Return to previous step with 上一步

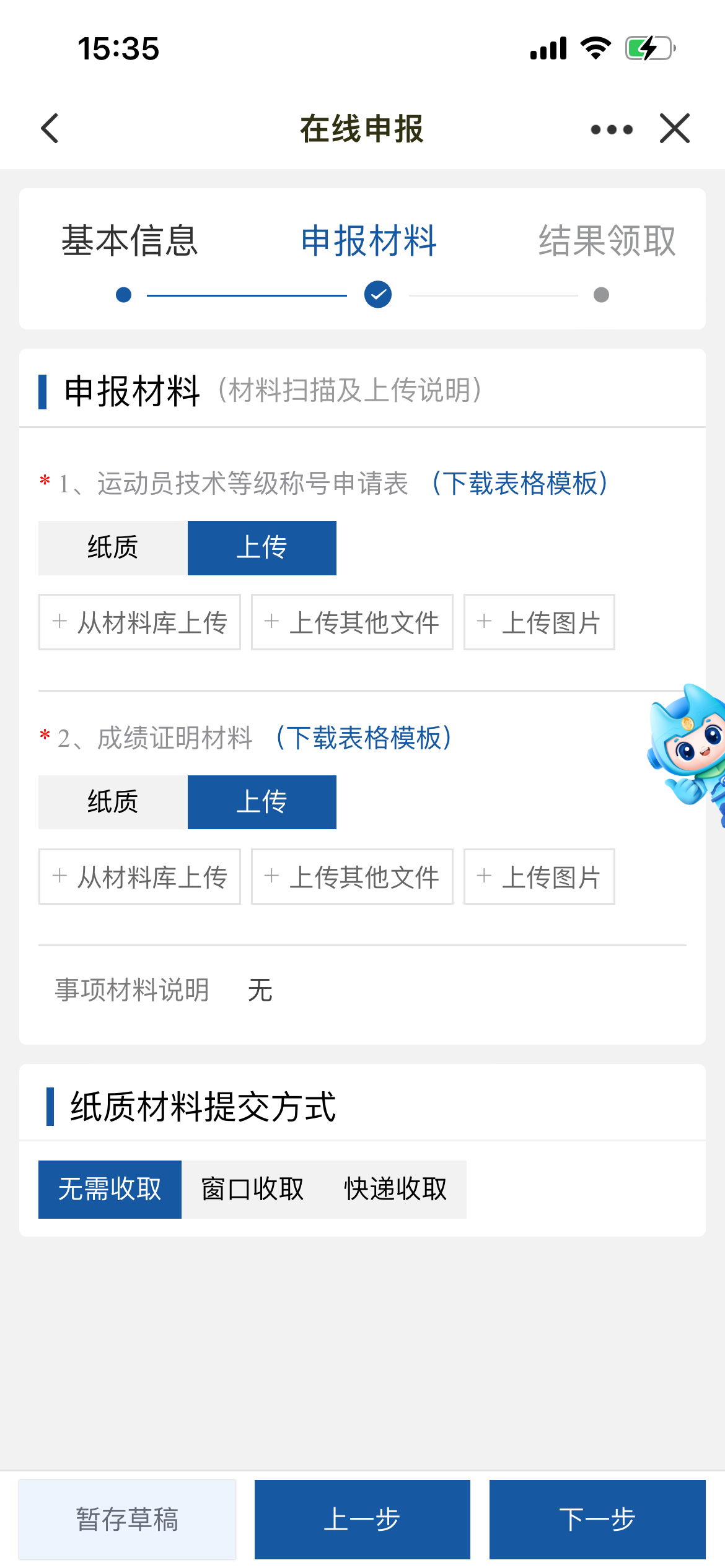(362, 1520)
